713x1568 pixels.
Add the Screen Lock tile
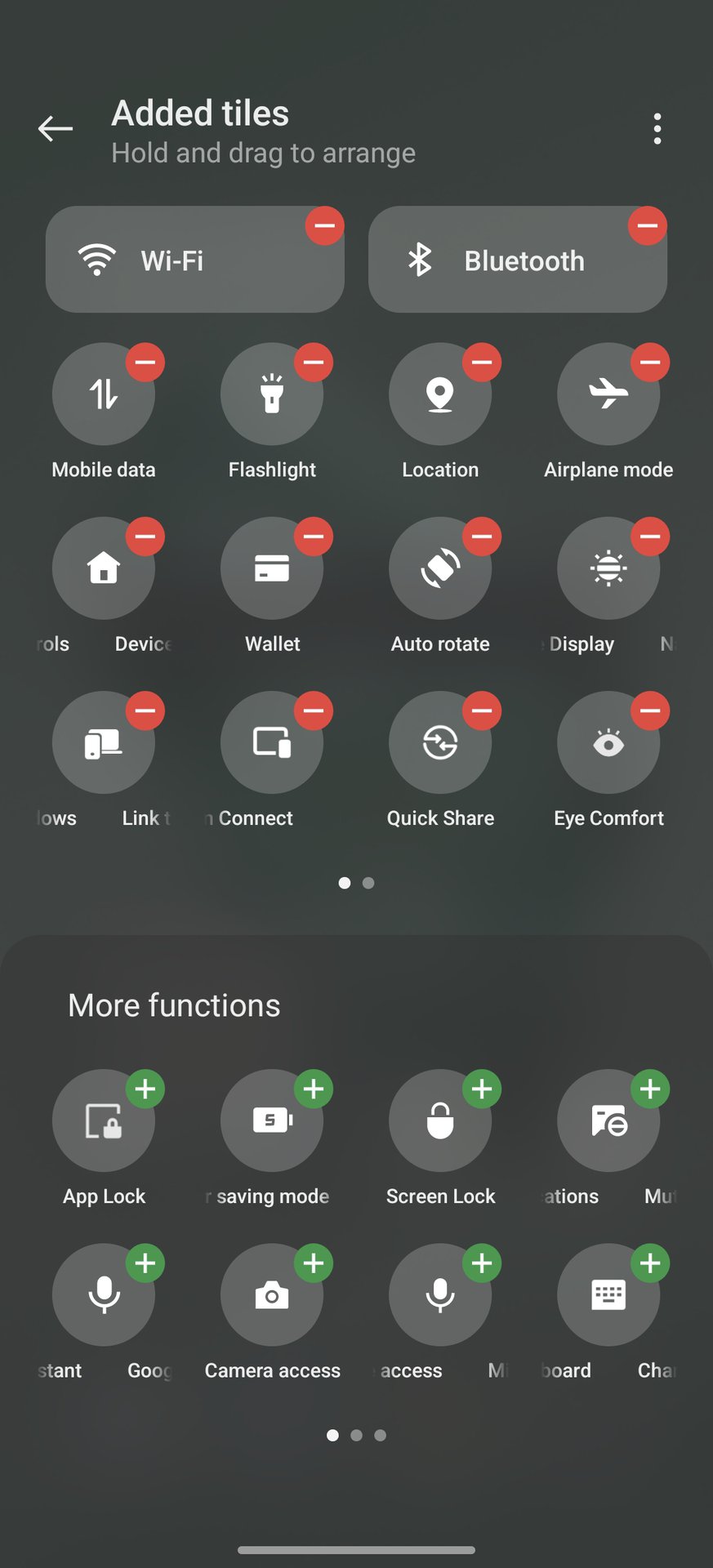point(482,1089)
